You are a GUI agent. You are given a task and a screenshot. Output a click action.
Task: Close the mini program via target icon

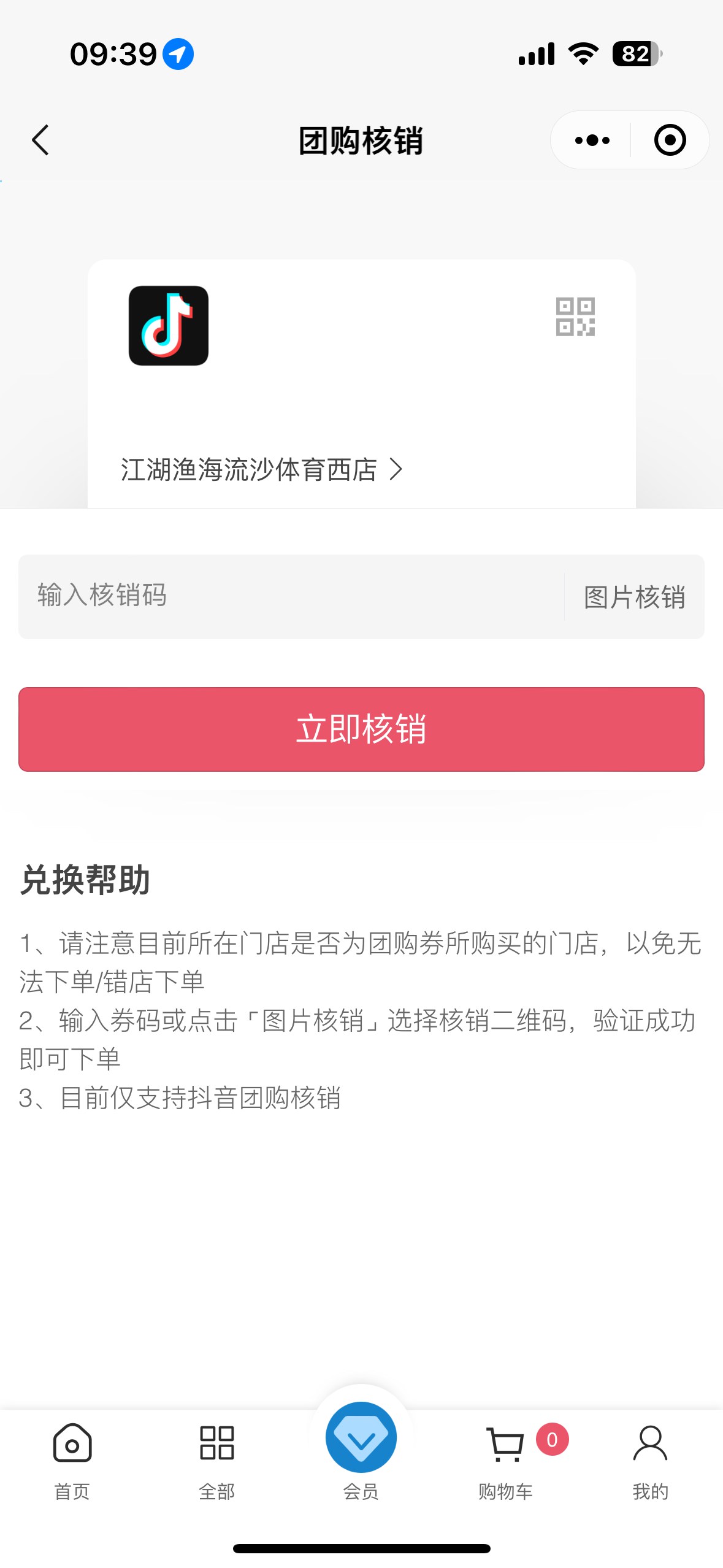tap(670, 140)
